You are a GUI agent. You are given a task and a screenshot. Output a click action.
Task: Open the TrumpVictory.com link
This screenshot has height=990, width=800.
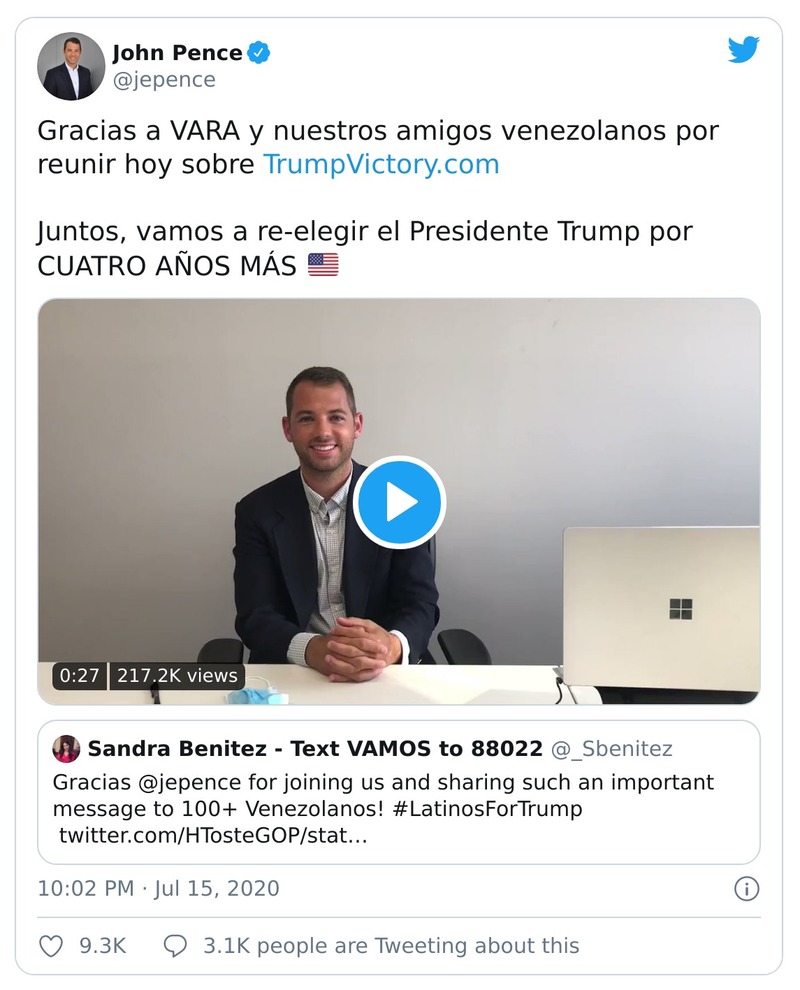(381, 164)
